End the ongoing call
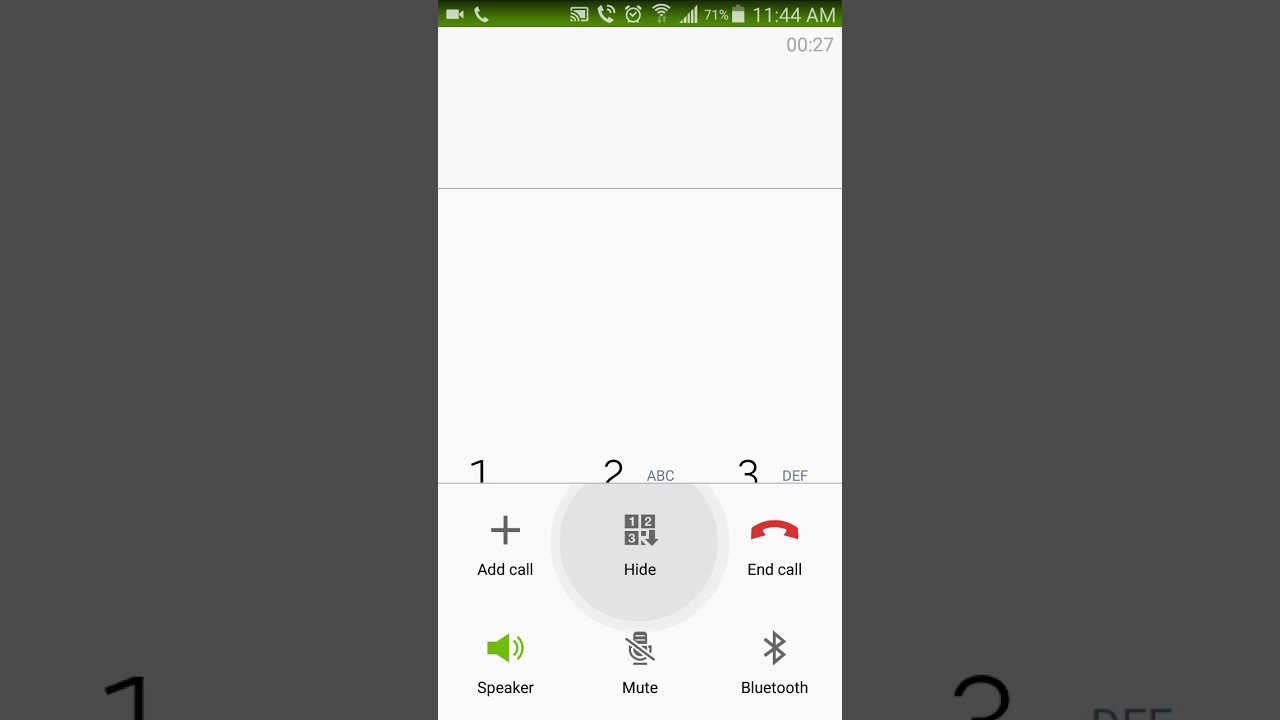 (x=774, y=545)
